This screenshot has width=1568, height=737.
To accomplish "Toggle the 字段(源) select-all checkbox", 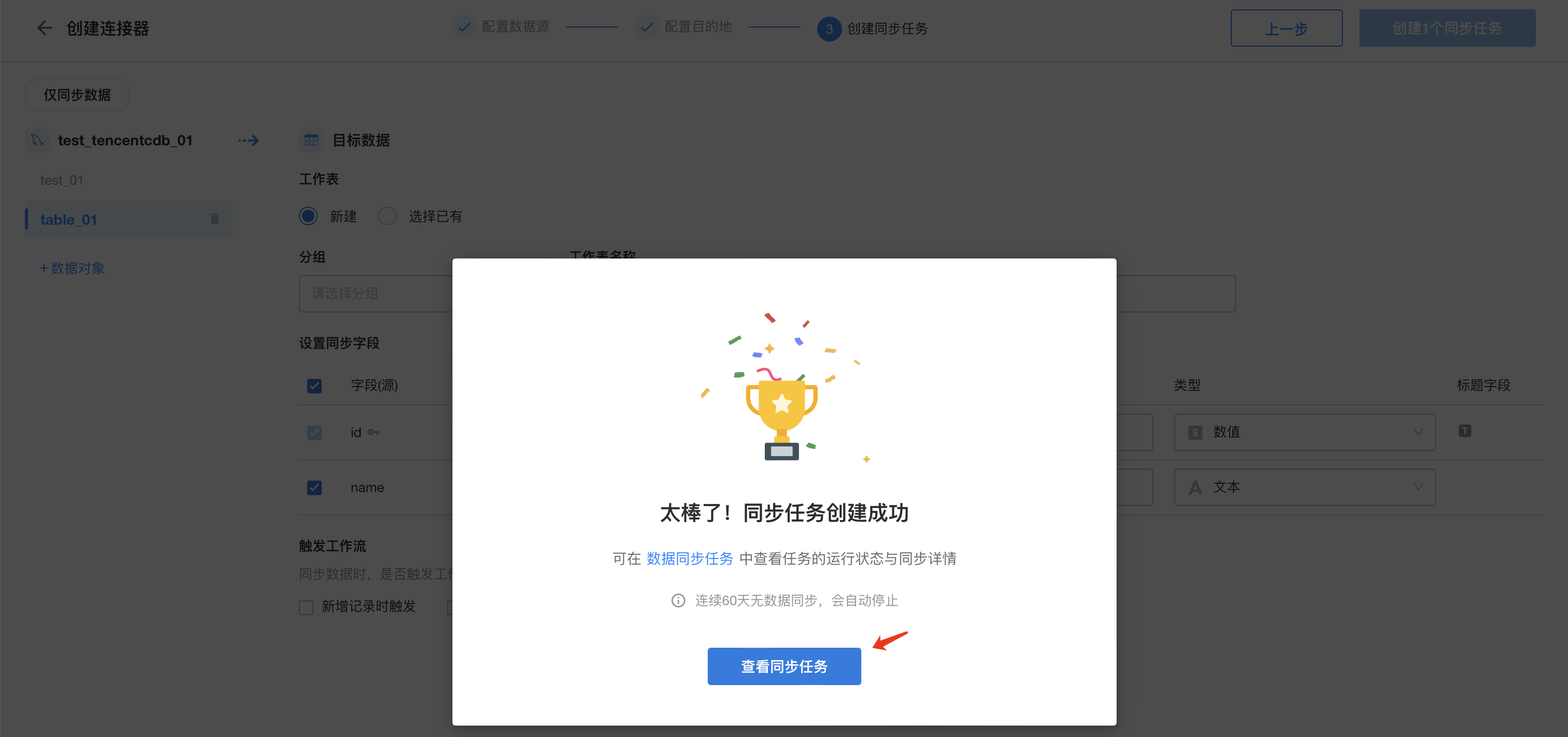I will 314,386.
